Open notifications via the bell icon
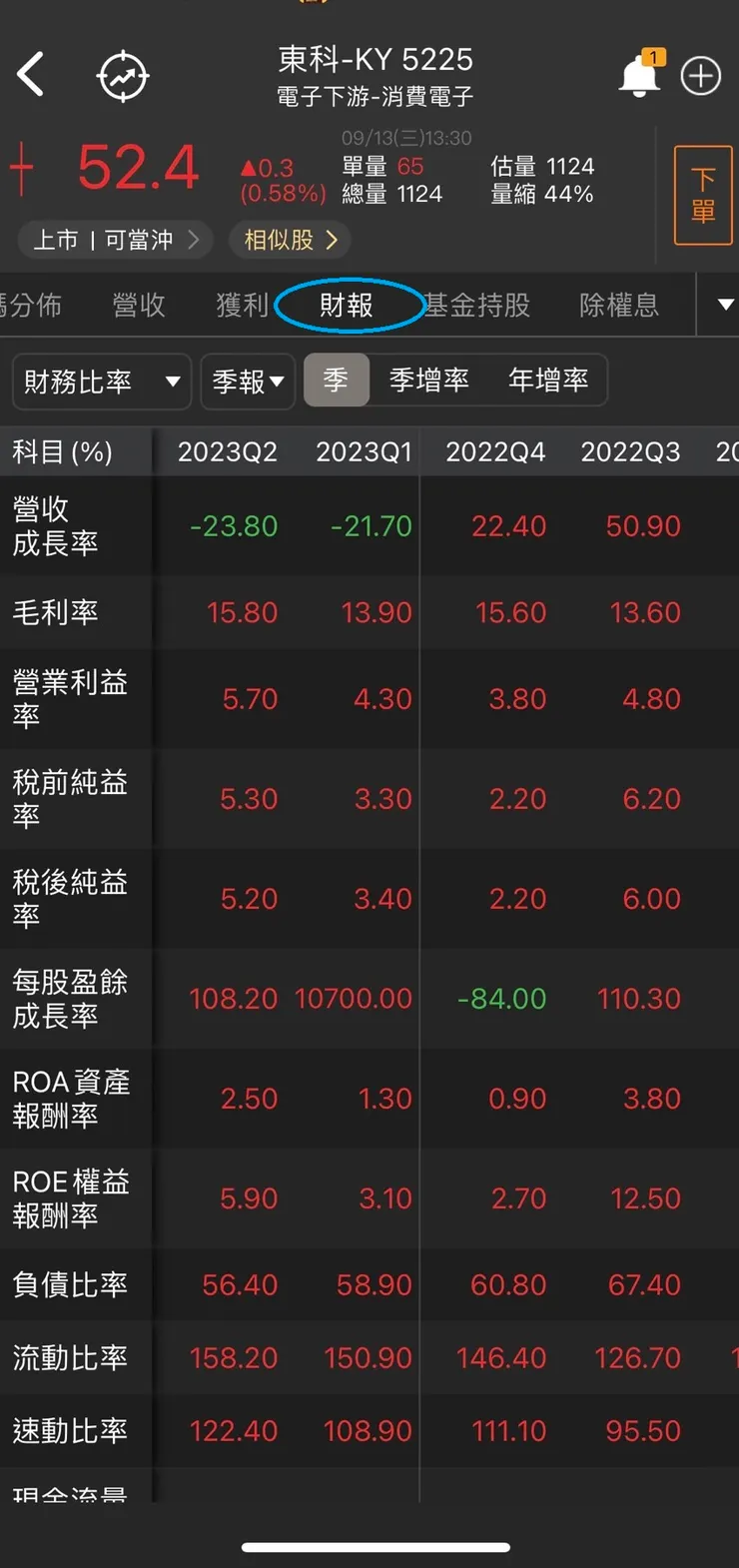The image size is (739, 1568). 639,75
